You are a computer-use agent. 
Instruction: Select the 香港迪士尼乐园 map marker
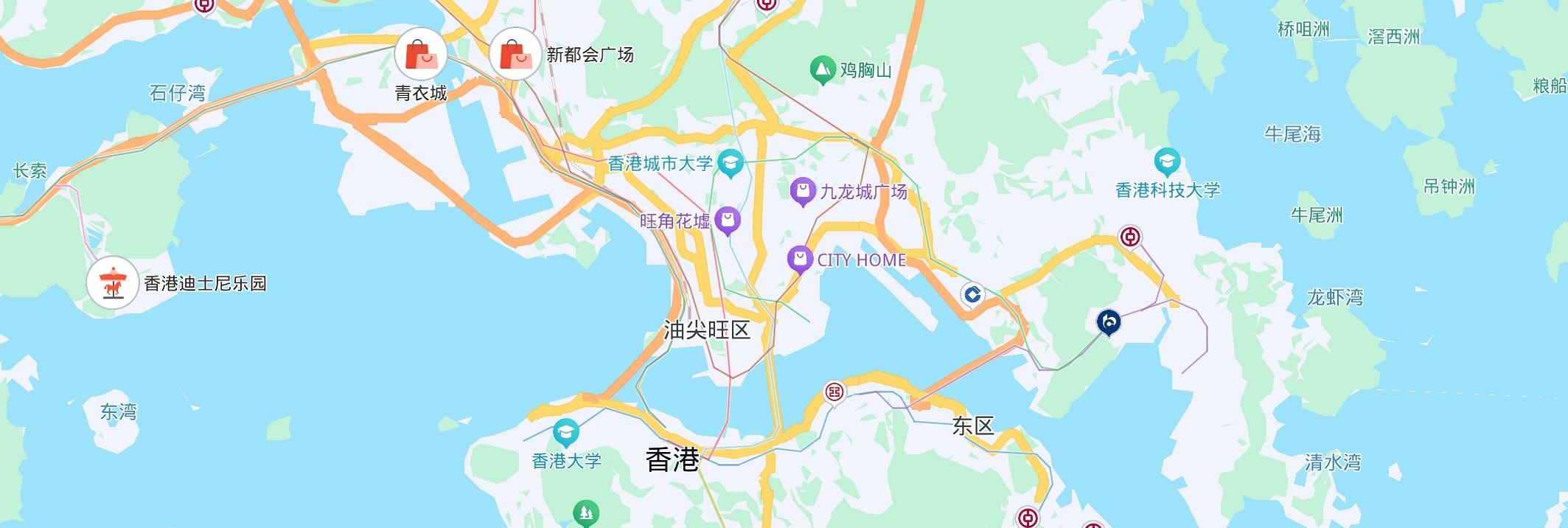[113, 282]
